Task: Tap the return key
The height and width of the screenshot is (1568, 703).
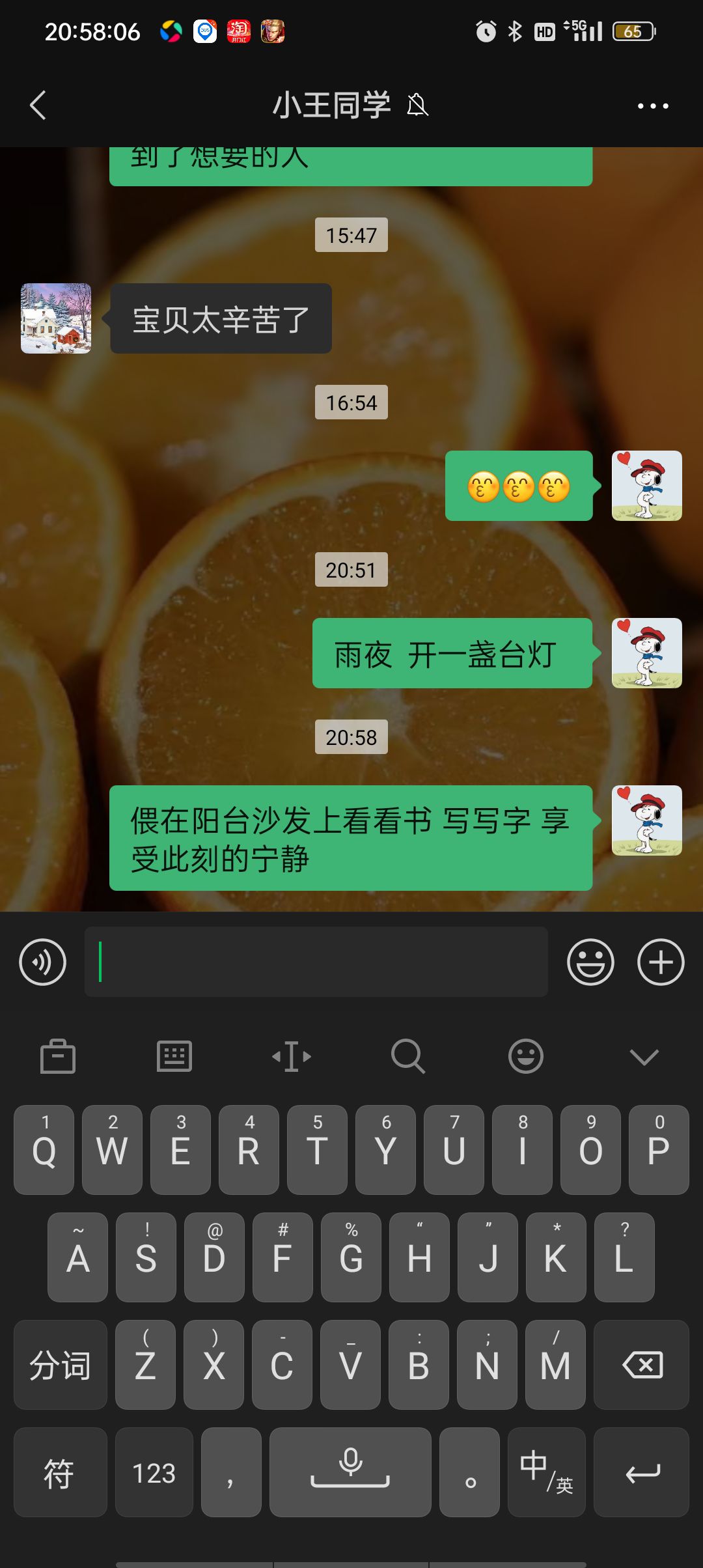Action: (x=642, y=1472)
